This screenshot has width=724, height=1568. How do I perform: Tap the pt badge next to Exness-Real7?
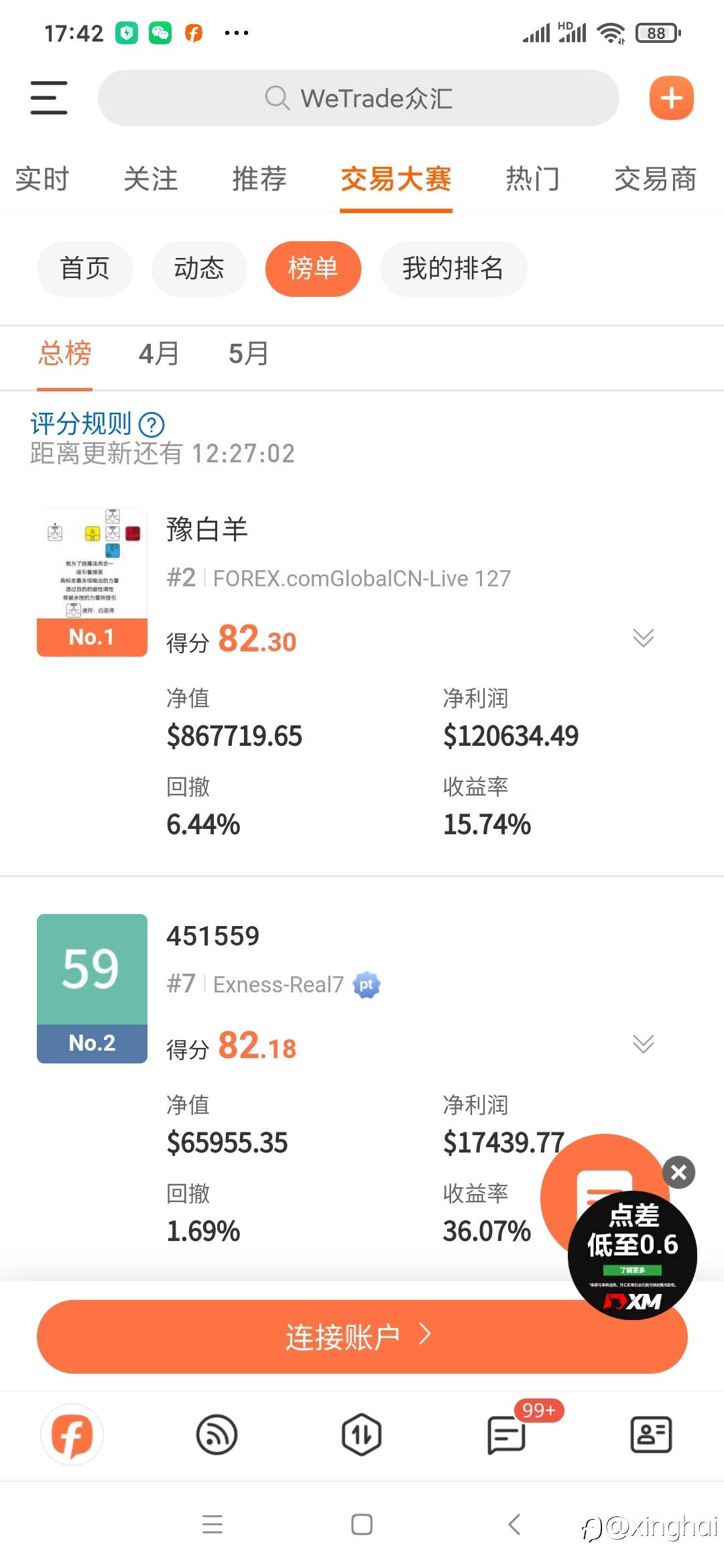tap(367, 984)
